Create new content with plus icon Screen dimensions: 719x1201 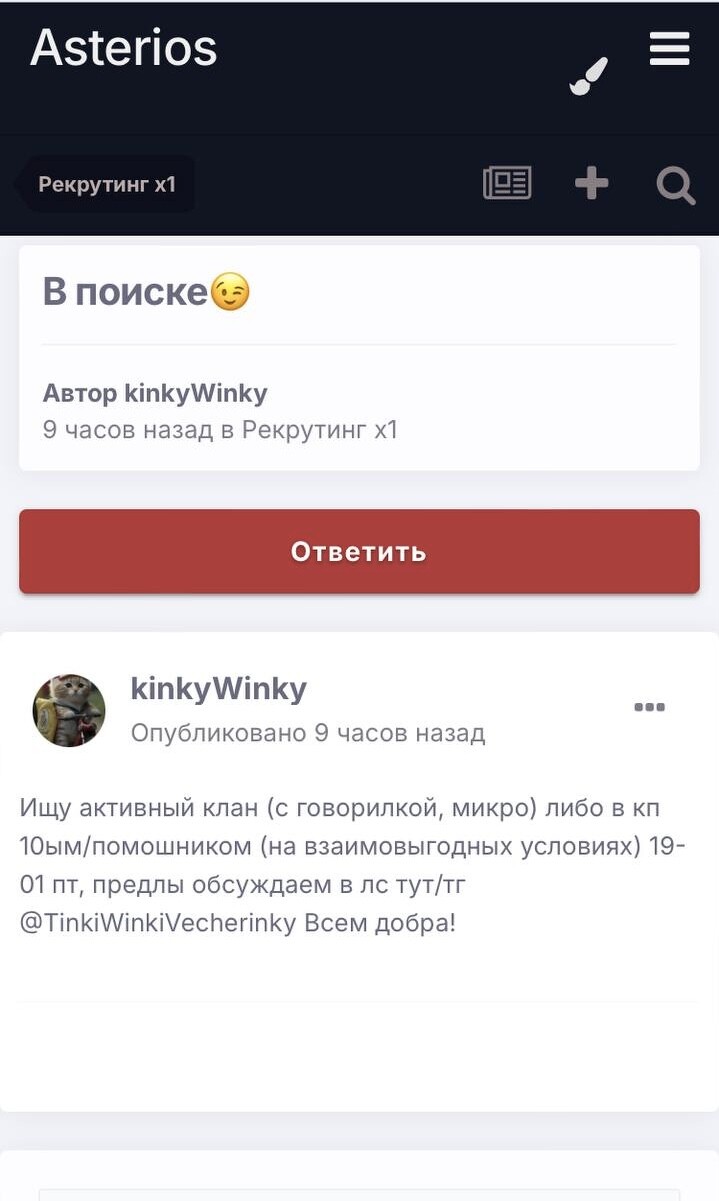point(591,183)
